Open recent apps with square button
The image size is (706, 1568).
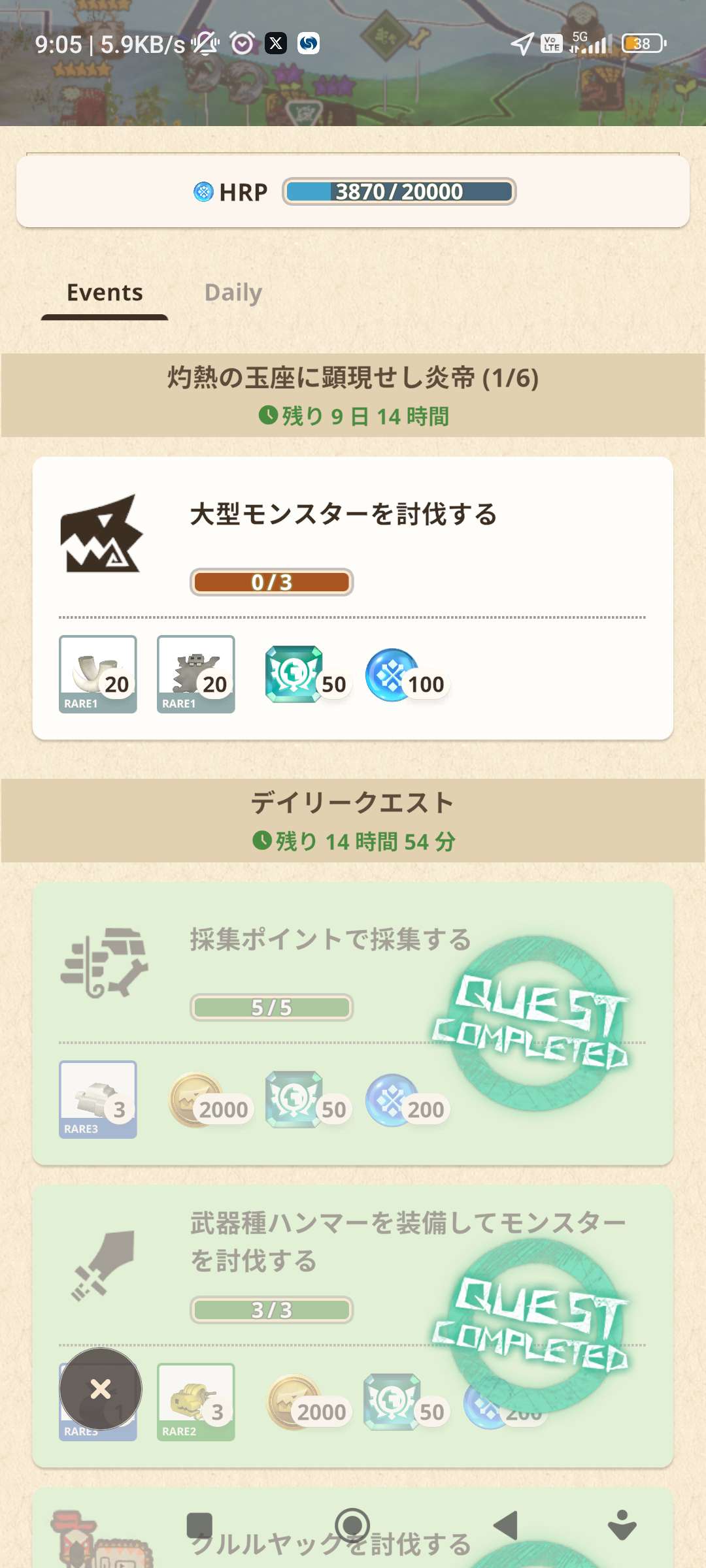click(x=199, y=1526)
